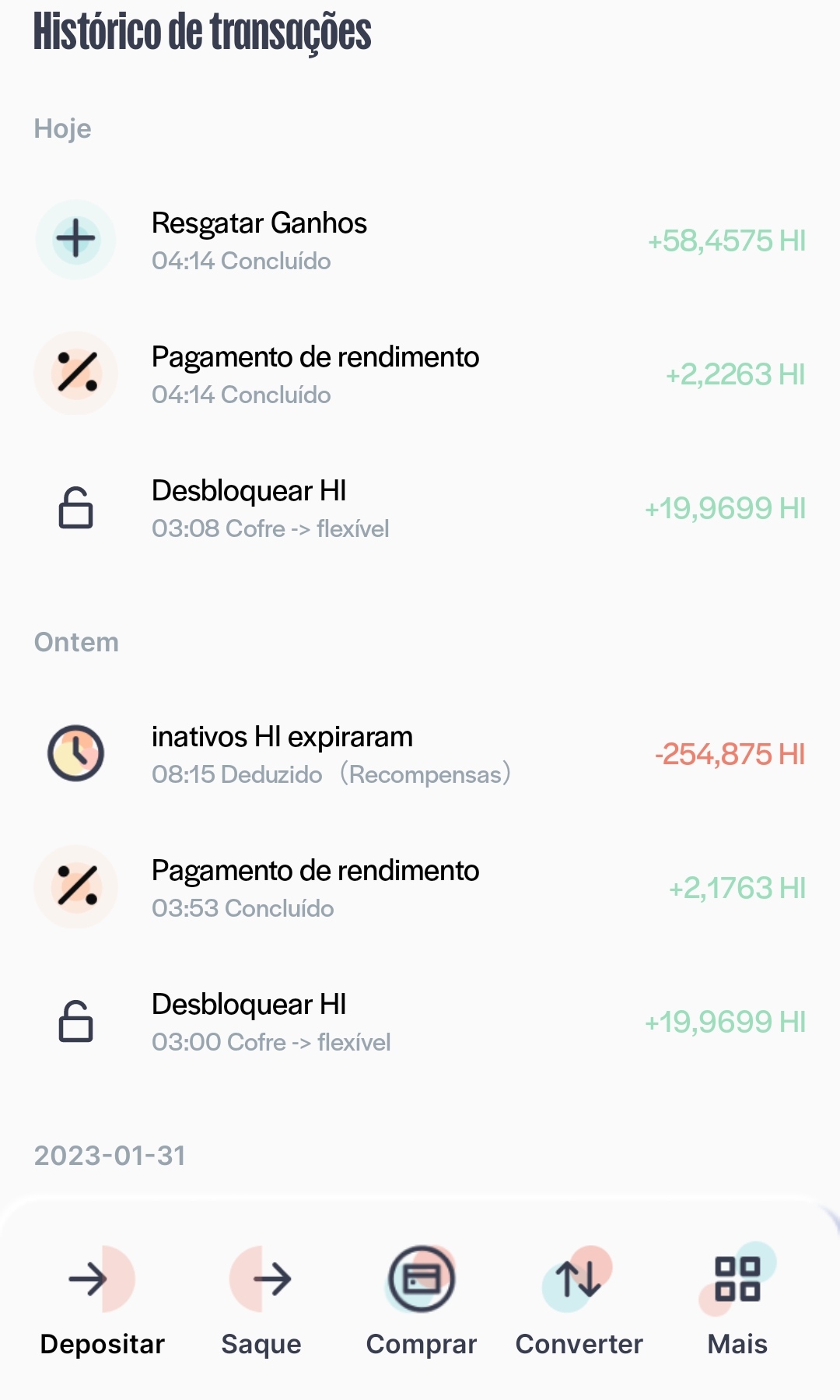Open the inativos HI expiraram transaction
840x1400 pixels.
(x=420, y=754)
